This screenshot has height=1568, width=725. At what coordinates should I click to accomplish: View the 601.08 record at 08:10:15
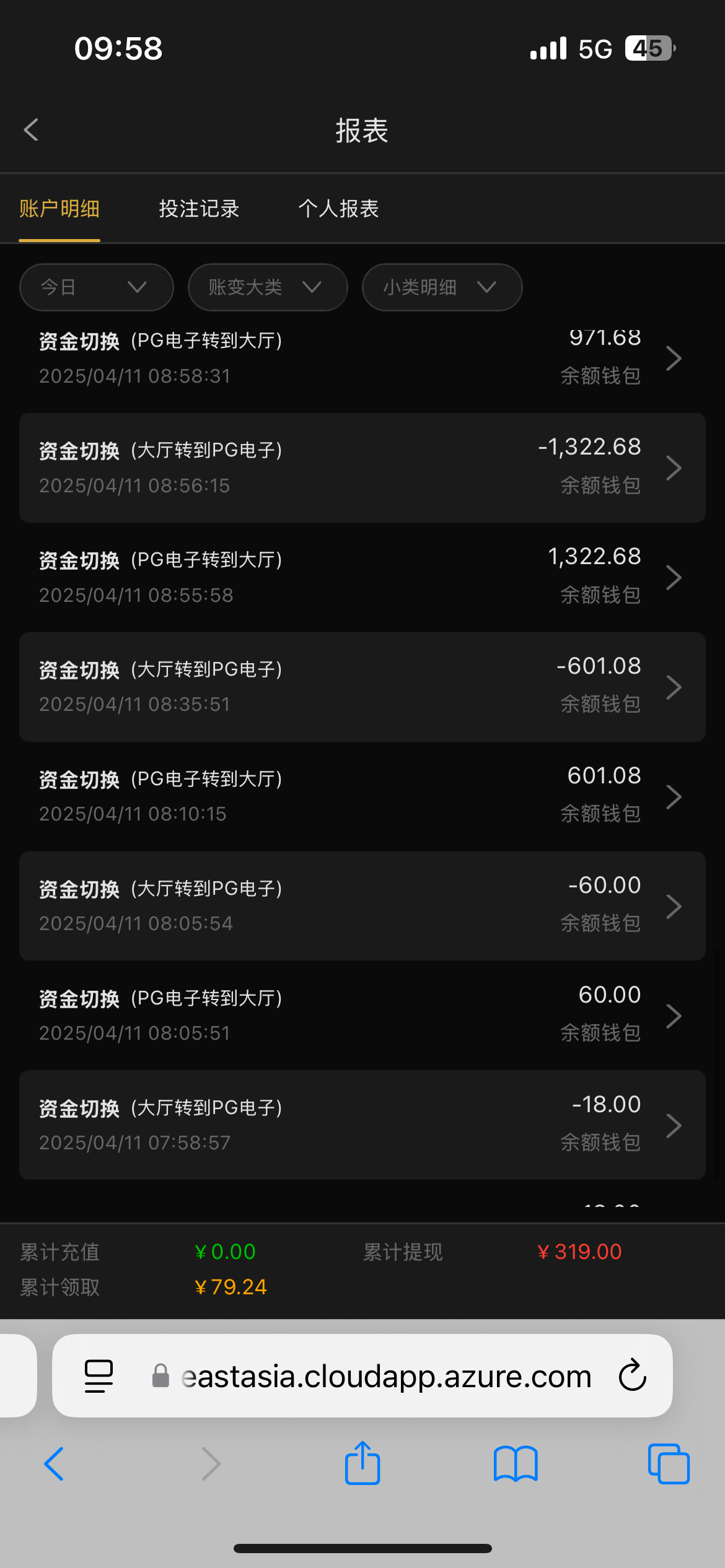point(362,796)
